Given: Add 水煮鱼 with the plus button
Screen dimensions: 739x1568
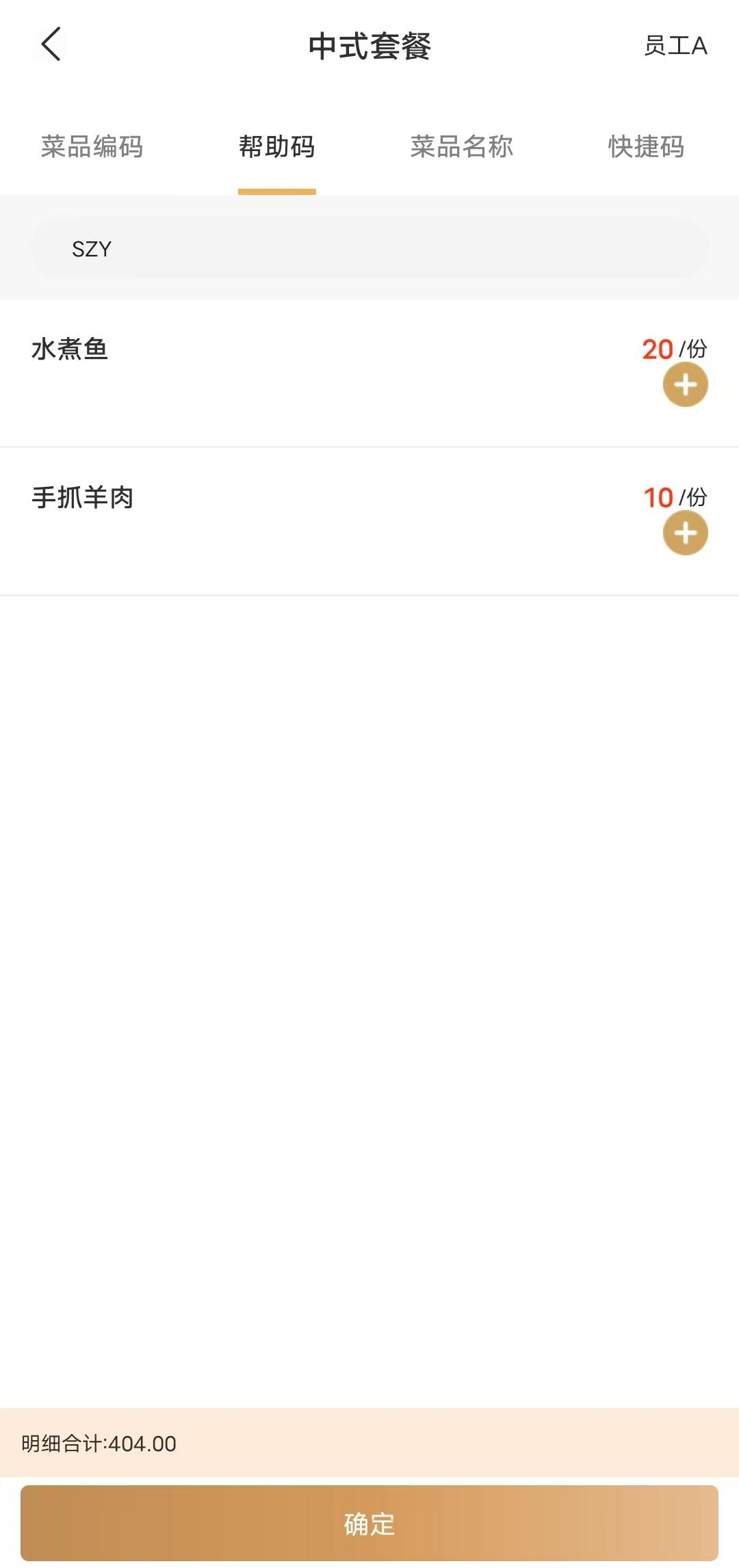Looking at the screenshot, I should [685, 384].
